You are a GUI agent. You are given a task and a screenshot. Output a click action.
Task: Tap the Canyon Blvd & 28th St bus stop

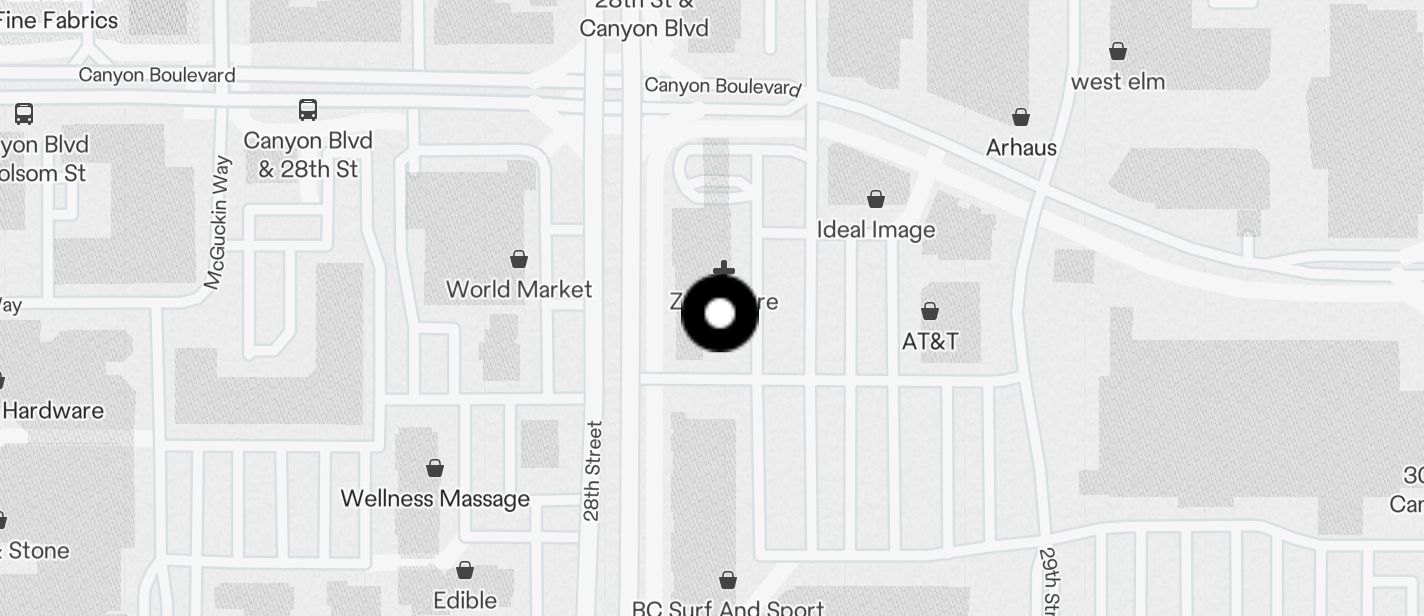[x=308, y=110]
